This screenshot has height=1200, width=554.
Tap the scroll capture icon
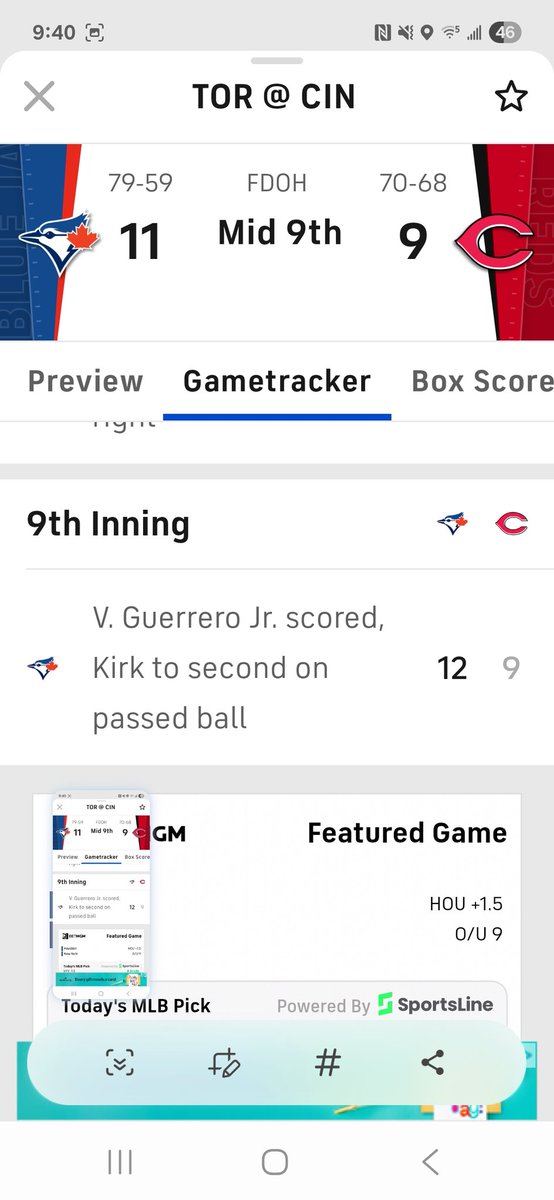point(120,1063)
